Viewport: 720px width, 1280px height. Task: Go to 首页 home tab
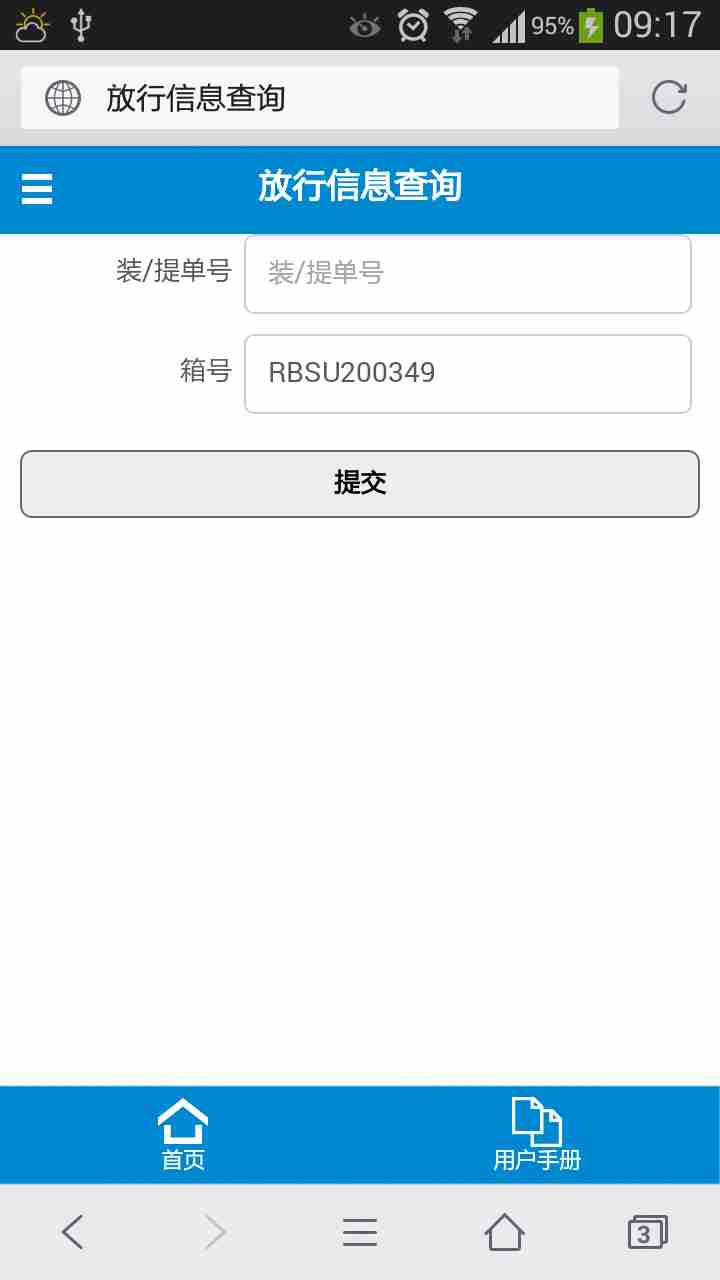[183, 1135]
